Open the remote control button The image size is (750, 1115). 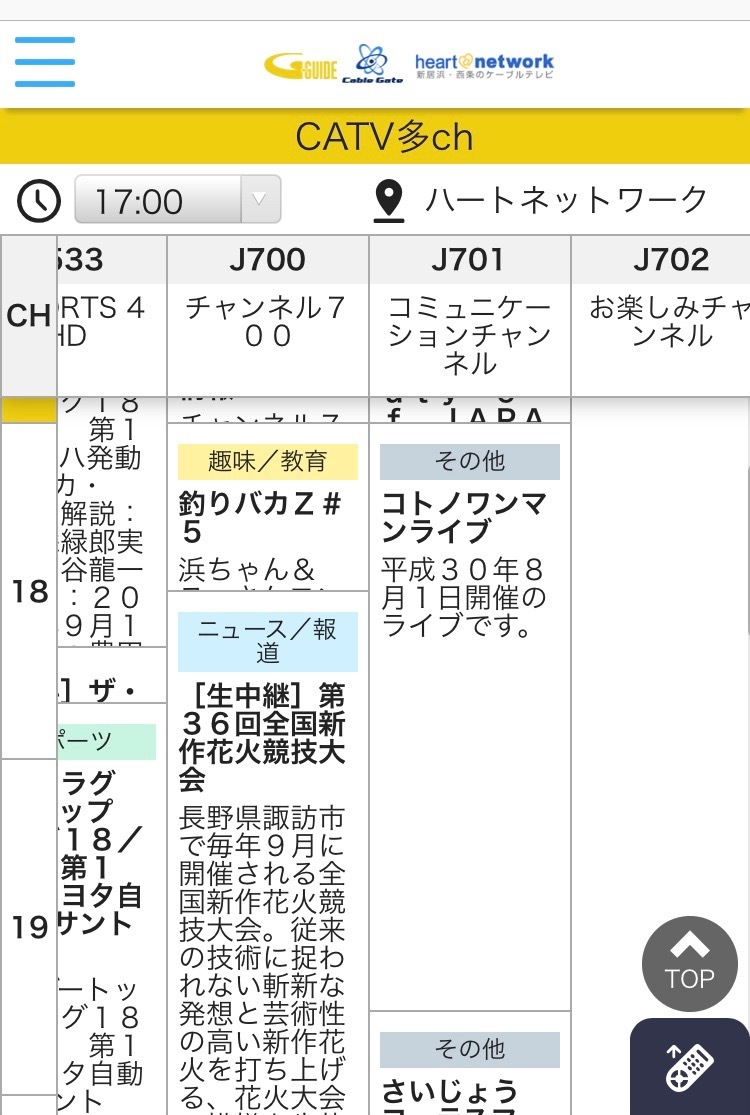point(690,1068)
